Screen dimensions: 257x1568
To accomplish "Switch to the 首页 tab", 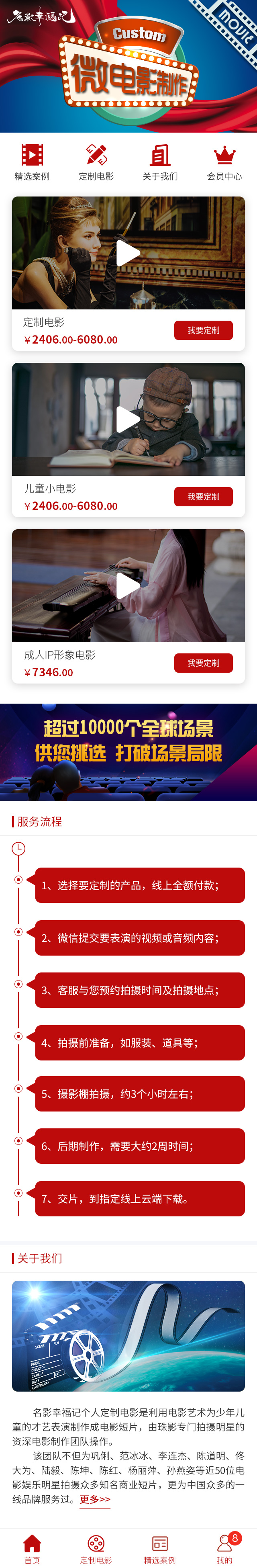I will click(32, 1548).
